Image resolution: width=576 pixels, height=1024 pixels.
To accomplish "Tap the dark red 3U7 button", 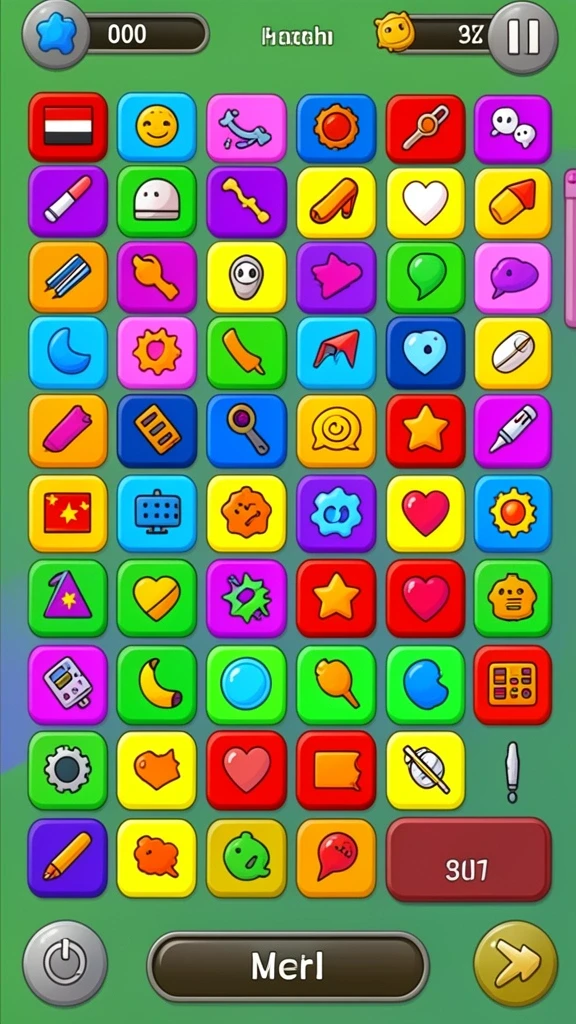I will point(468,860).
